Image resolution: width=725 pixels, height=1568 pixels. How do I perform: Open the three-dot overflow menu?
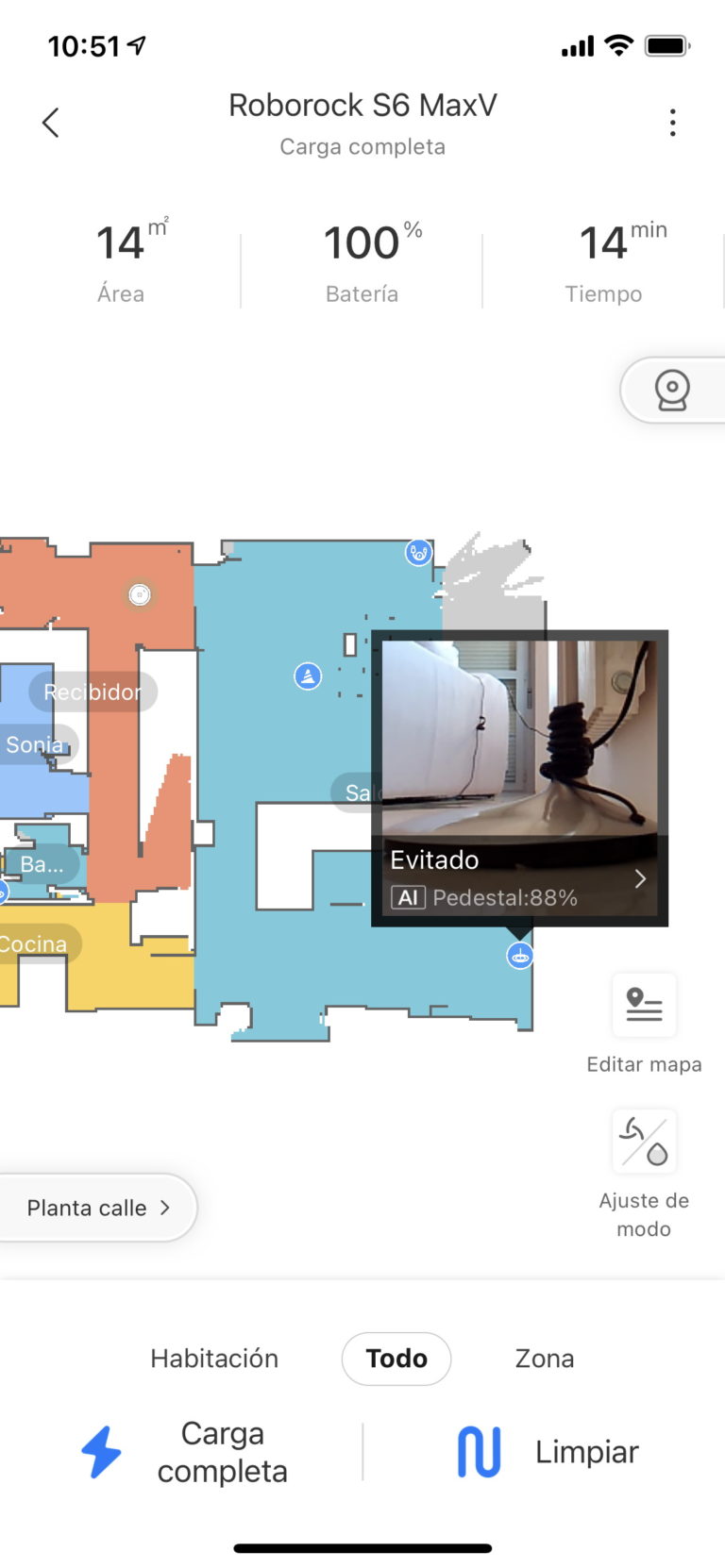click(672, 123)
